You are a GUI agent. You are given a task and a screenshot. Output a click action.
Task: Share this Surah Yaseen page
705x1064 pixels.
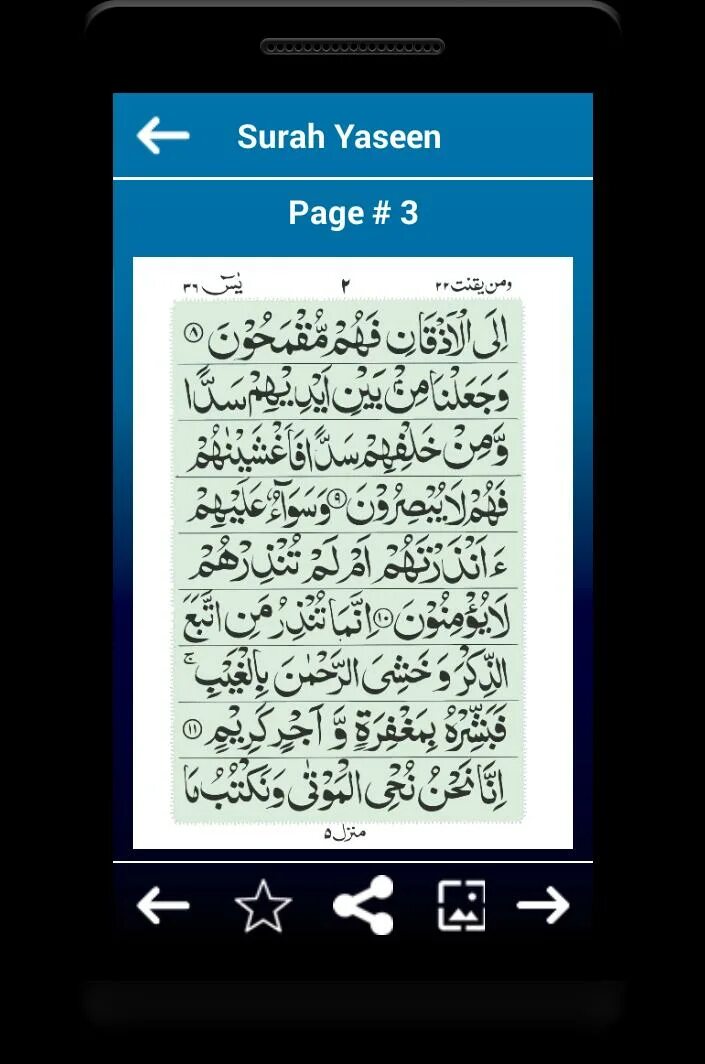coord(363,906)
